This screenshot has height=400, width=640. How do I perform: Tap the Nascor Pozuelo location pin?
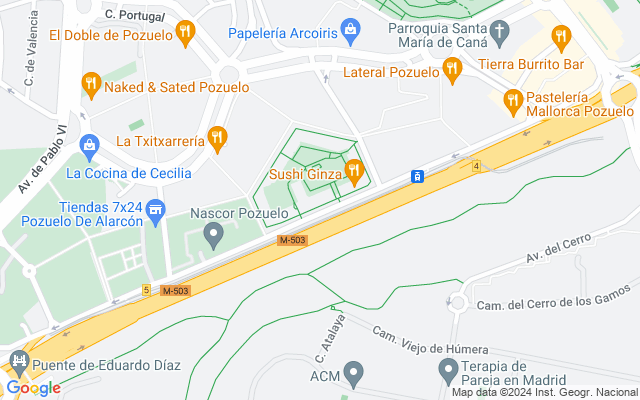coord(213,237)
